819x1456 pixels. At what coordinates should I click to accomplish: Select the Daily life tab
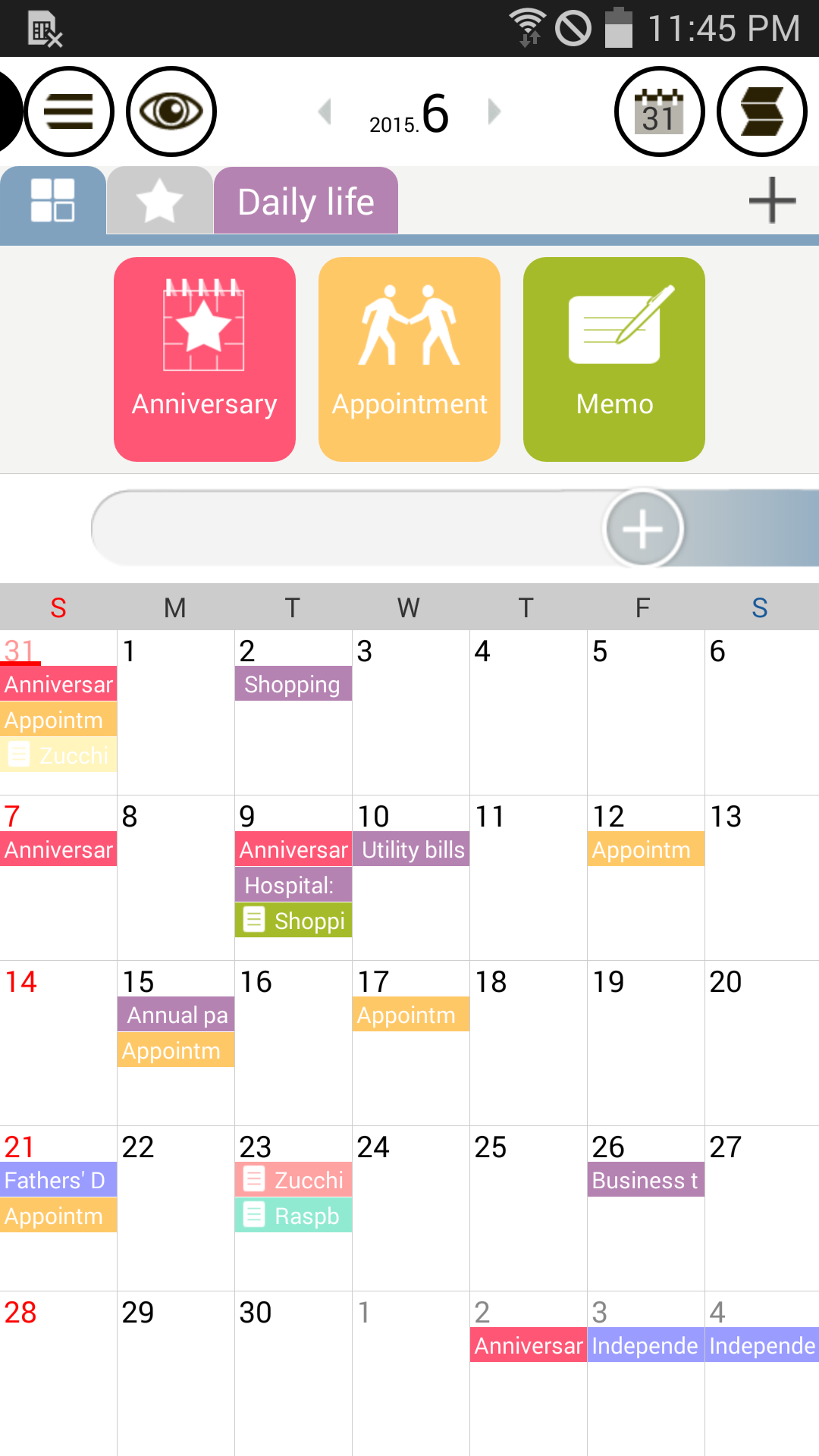pos(306,202)
